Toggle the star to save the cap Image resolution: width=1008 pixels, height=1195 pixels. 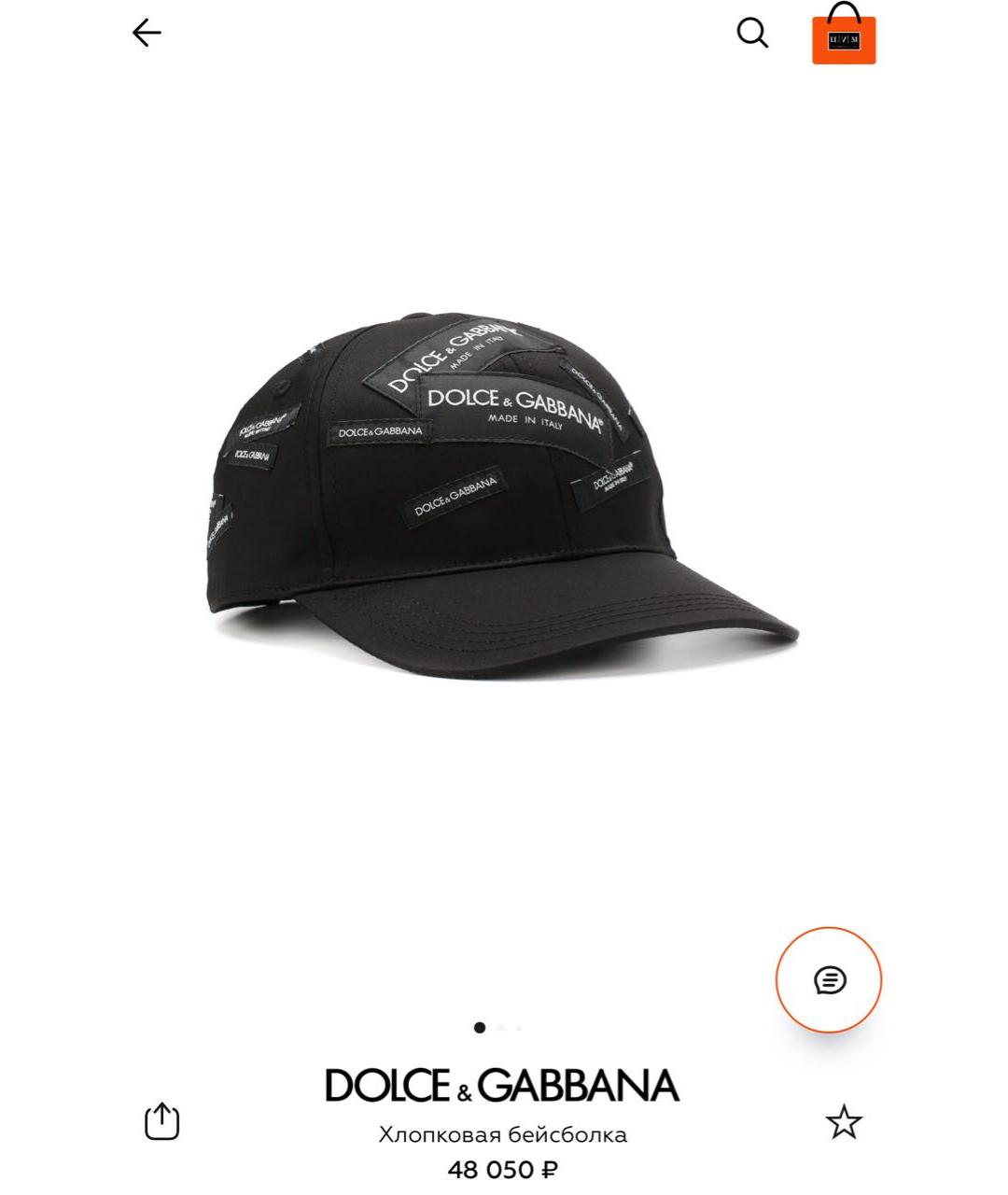843,1119
